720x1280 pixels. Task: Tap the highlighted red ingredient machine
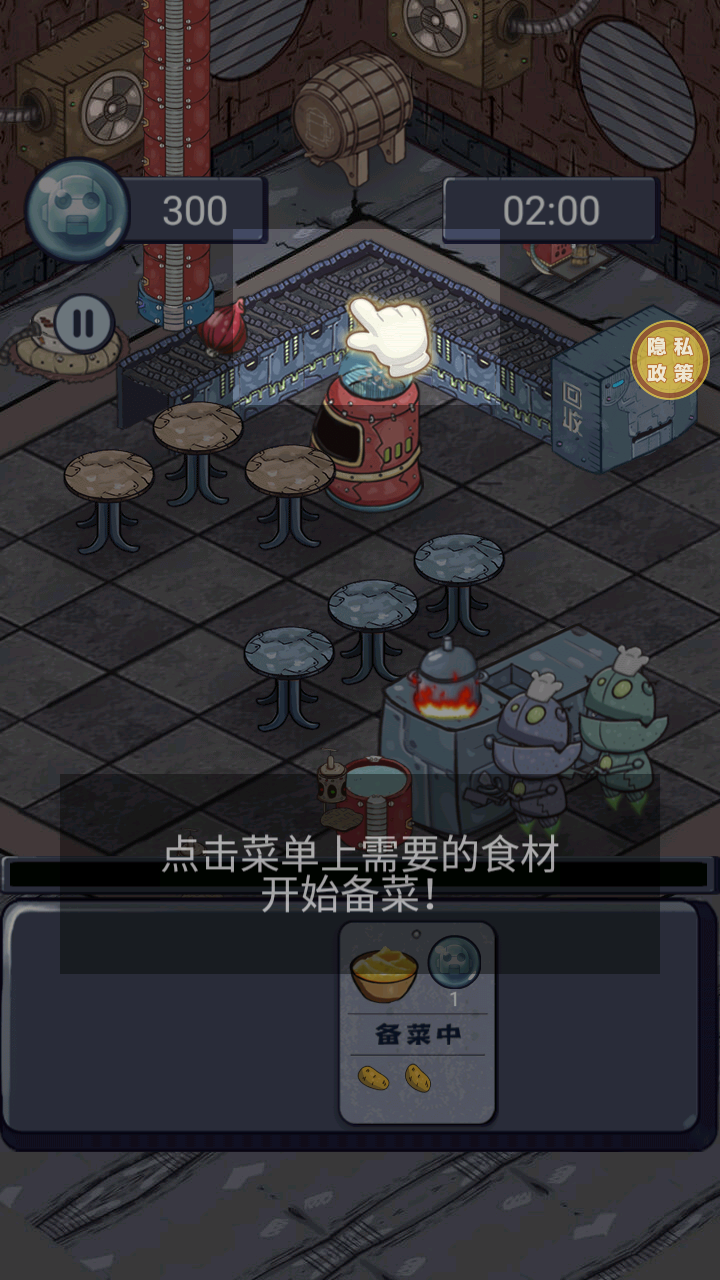point(368,441)
